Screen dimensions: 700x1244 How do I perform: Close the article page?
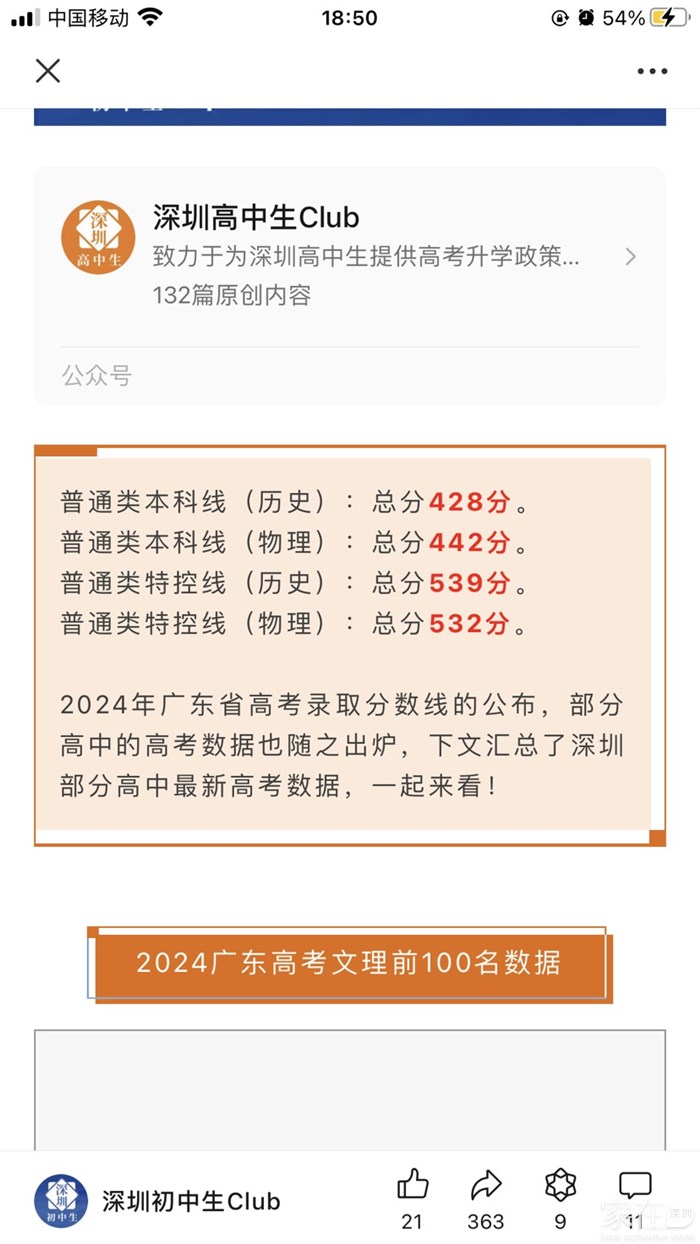coord(47,70)
